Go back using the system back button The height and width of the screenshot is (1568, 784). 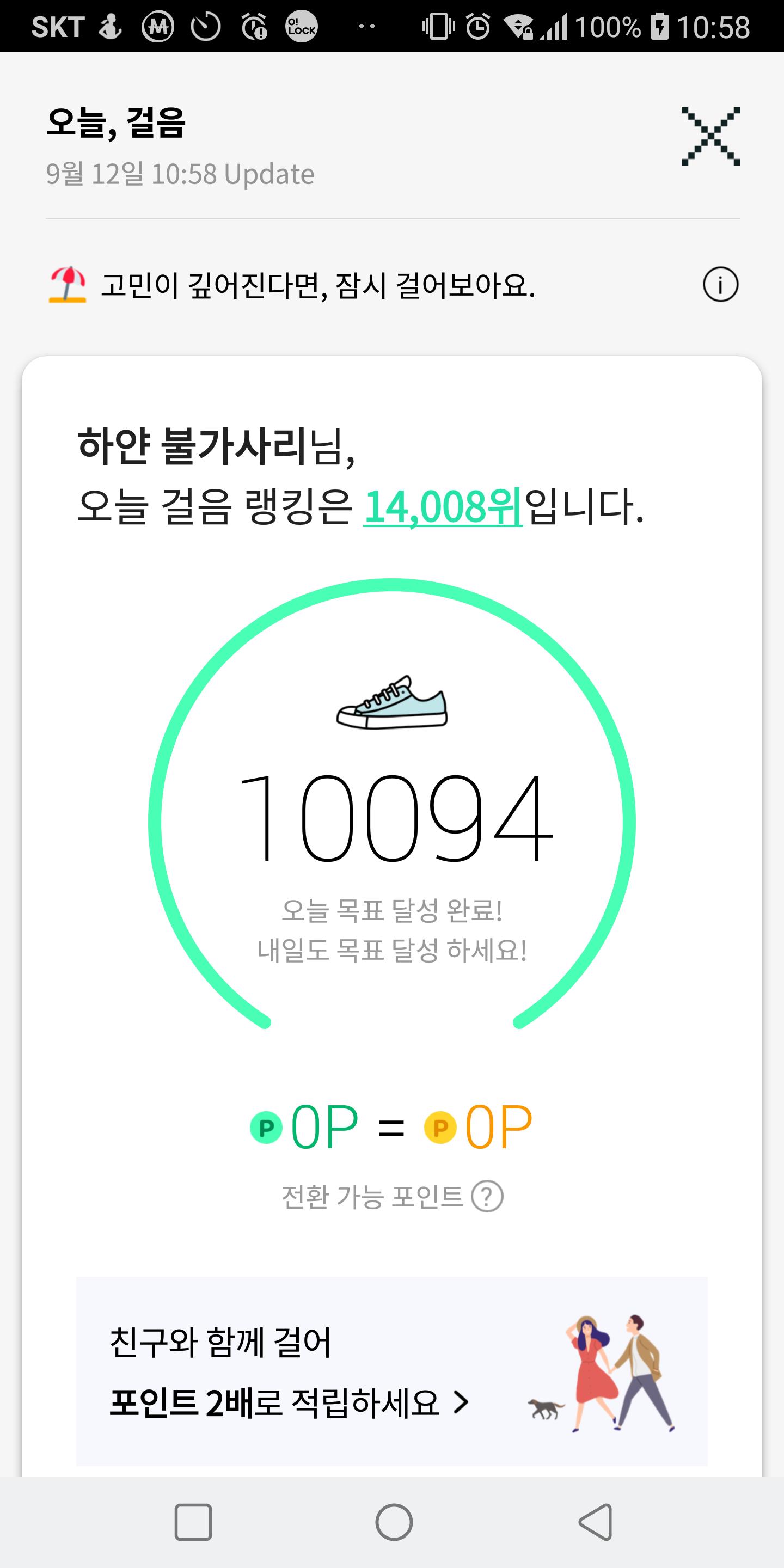point(595,1522)
